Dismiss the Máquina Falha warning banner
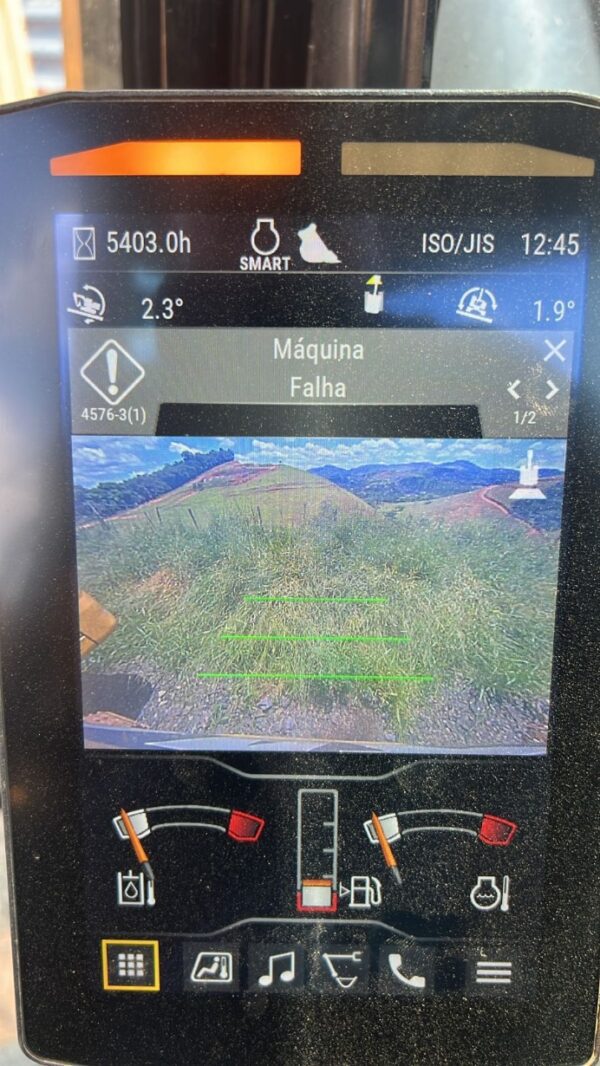600x1066 pixels. (x=554, y=351)
